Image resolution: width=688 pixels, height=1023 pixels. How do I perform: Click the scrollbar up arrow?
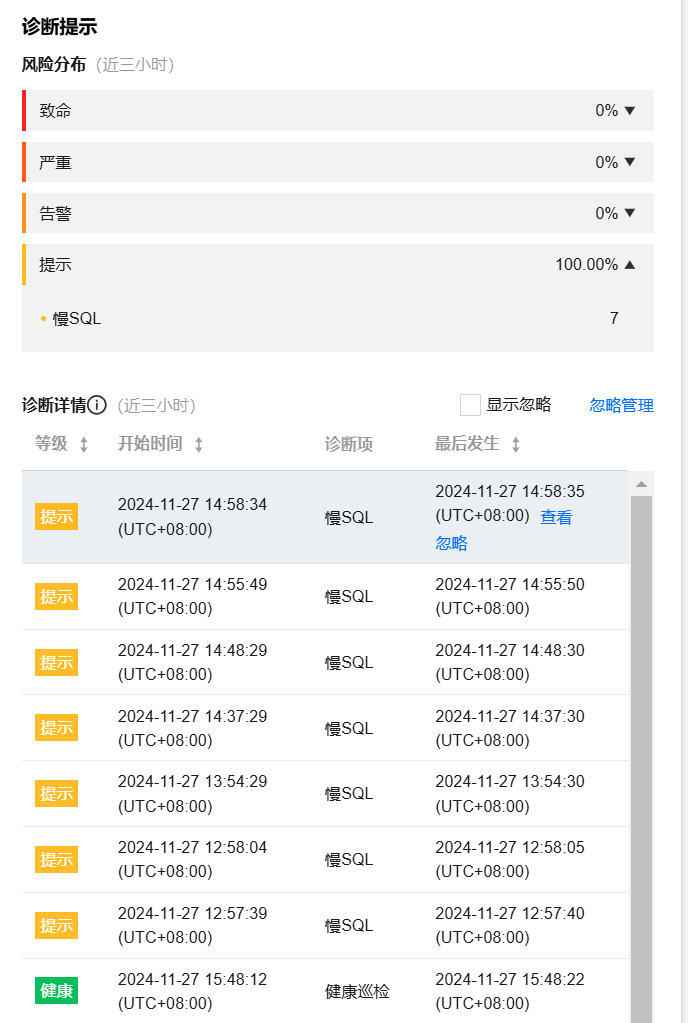(x=641, y=484)
